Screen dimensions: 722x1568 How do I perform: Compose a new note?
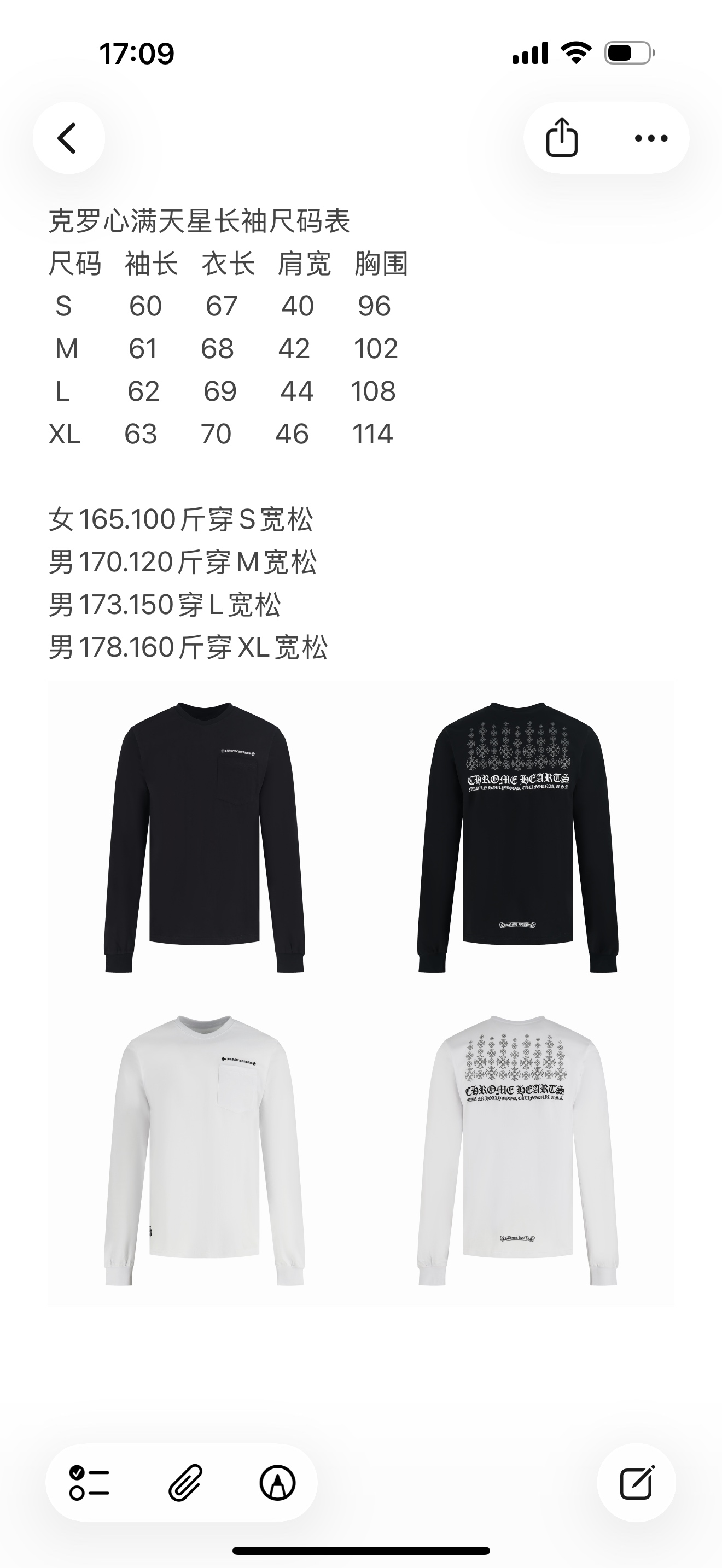coord(636,1482)
